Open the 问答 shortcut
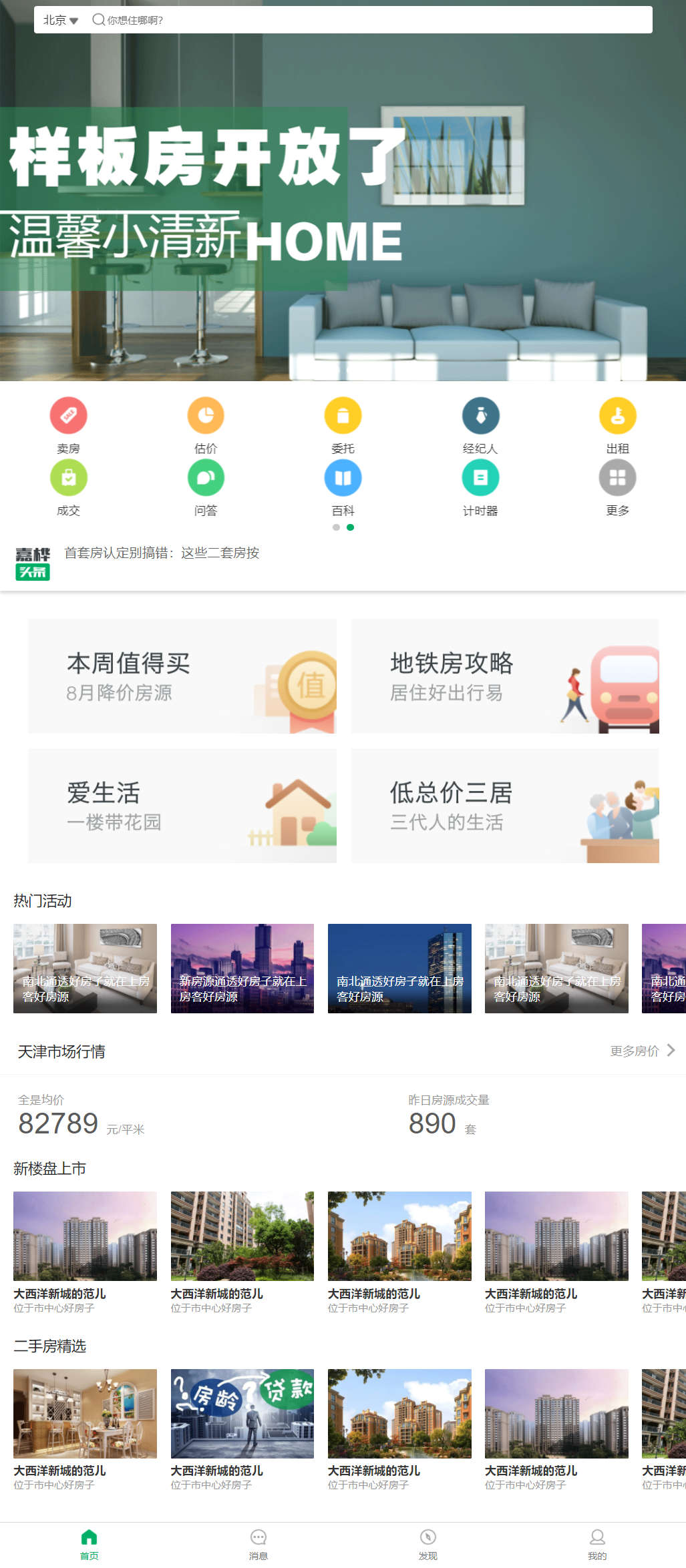The width and height of the screenshot is (686, 1568). click(x=206, y=488)
